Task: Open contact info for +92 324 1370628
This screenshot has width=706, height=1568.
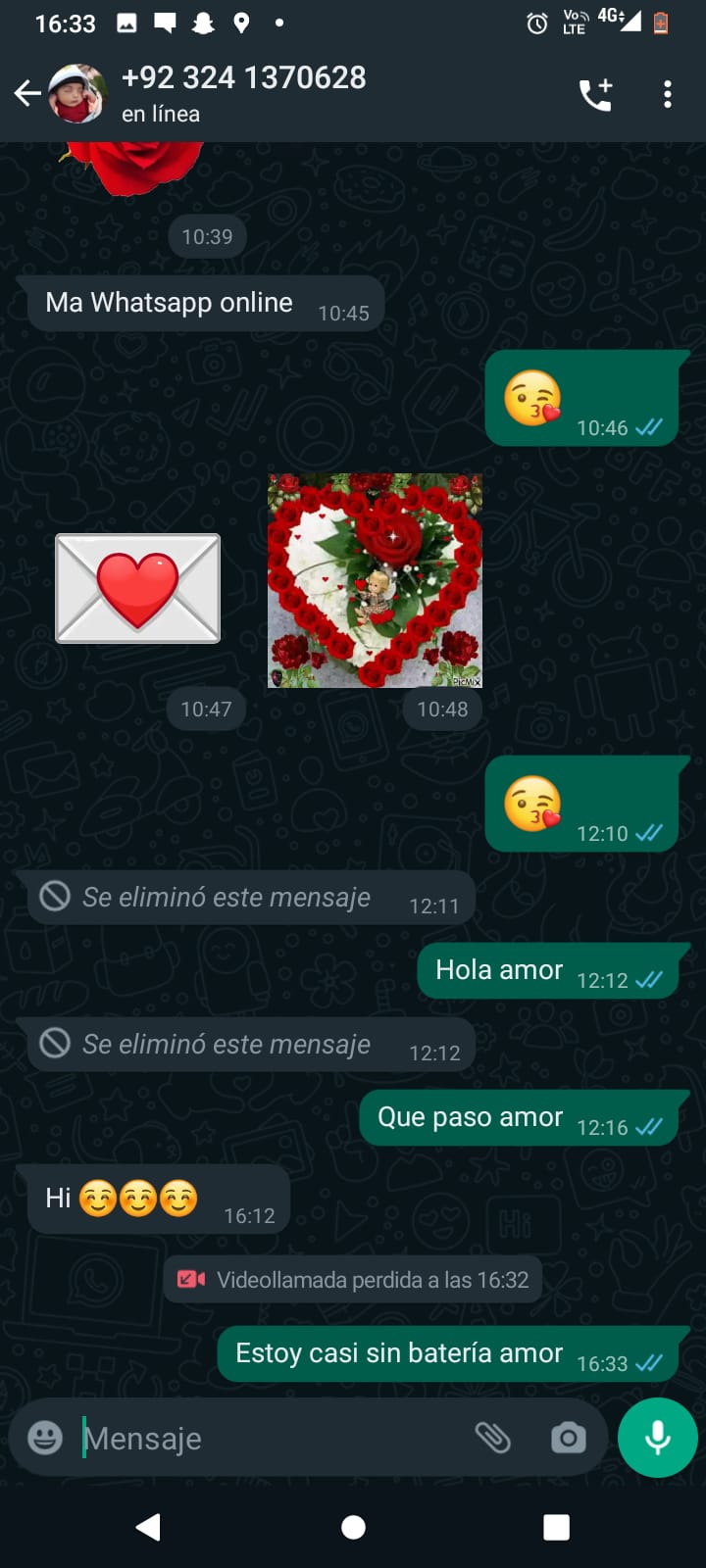Action: (243, 93)
